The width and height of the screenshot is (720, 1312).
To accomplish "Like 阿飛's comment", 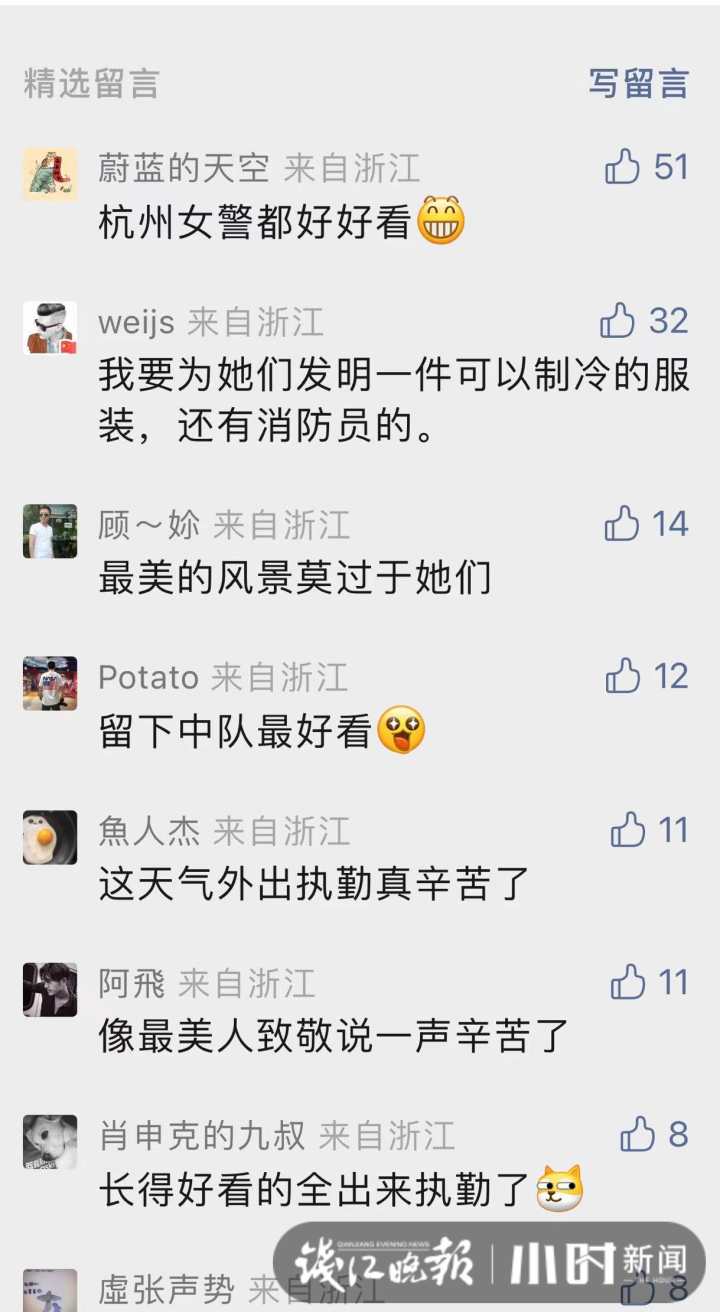I will 628,983.
